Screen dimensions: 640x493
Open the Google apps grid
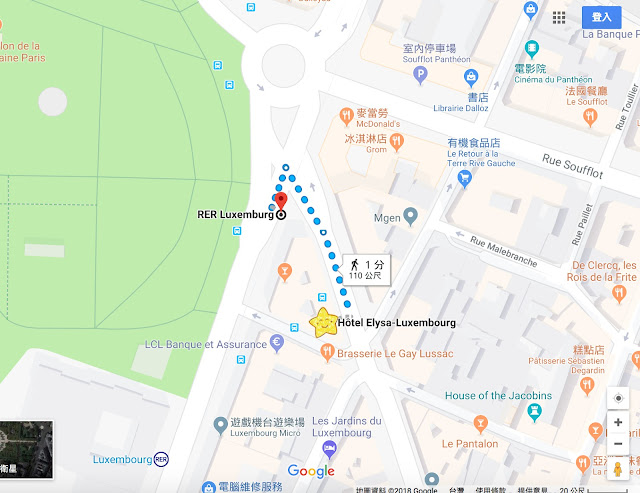[559, 17]
